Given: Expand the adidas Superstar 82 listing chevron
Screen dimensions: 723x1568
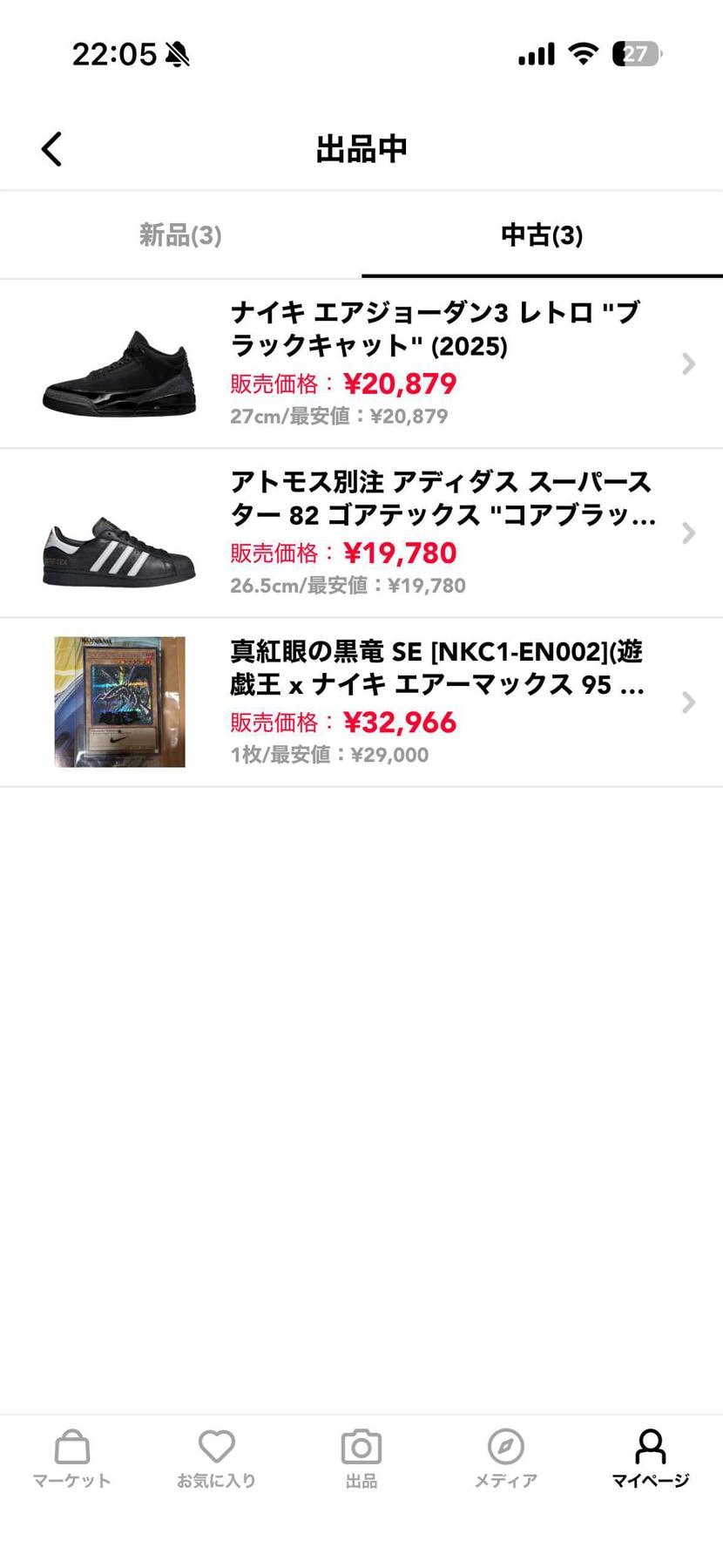Looking at the screenshot, I should (689, 533).
